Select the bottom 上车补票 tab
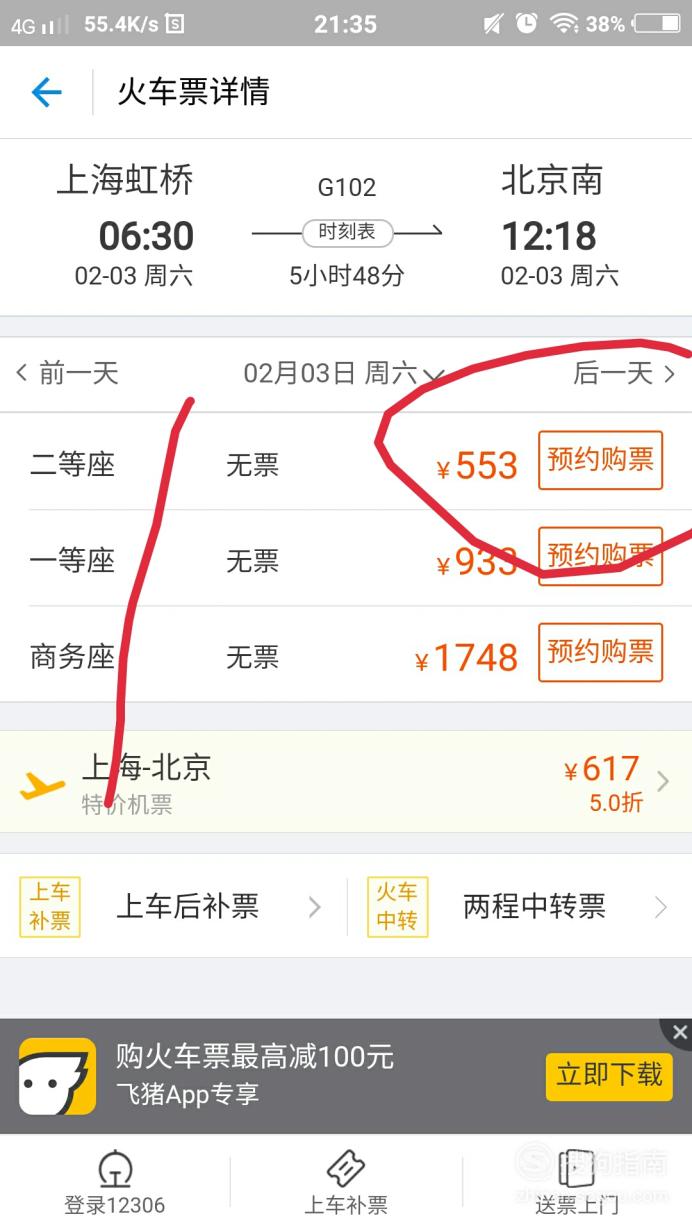 pyautogui.click(x=346, y=1185)
